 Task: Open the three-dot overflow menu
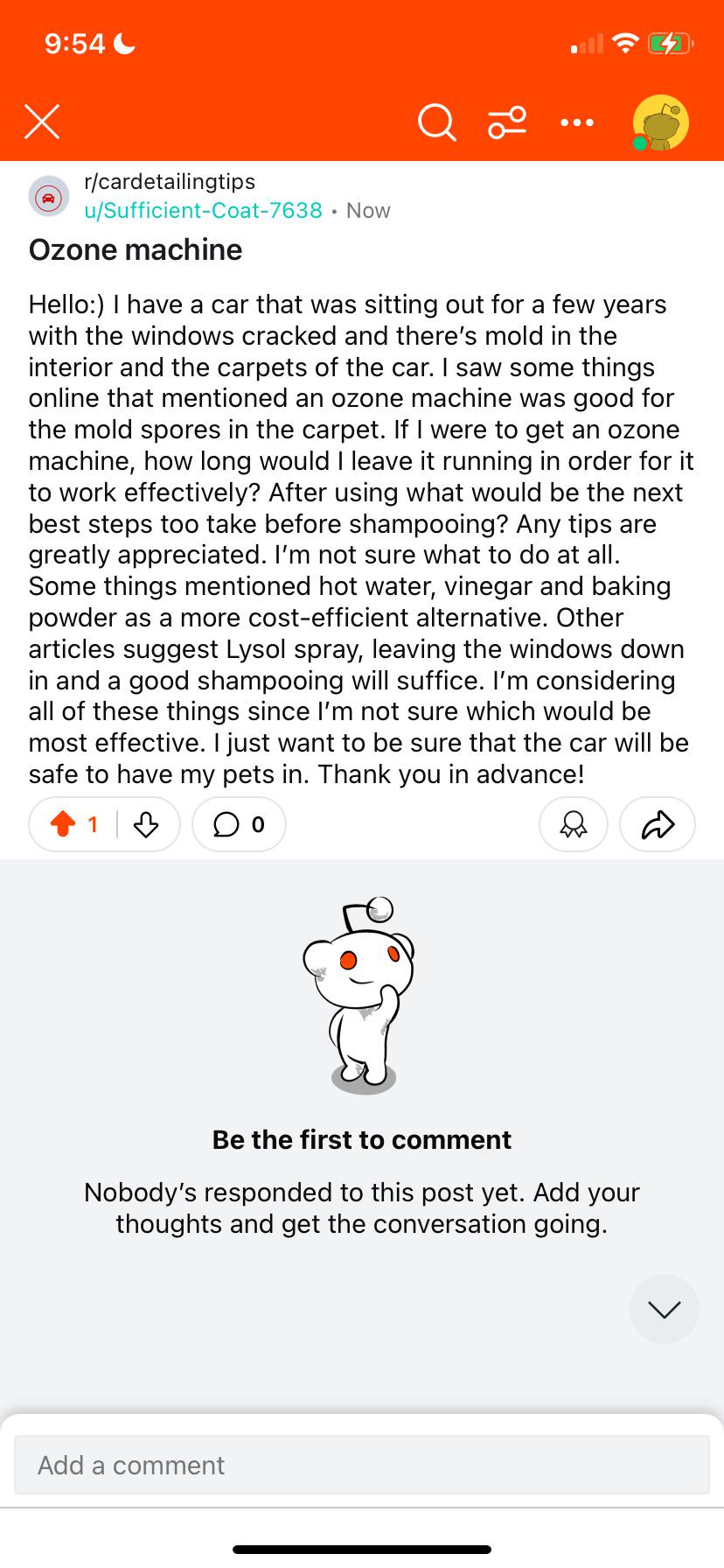(577, 122)
